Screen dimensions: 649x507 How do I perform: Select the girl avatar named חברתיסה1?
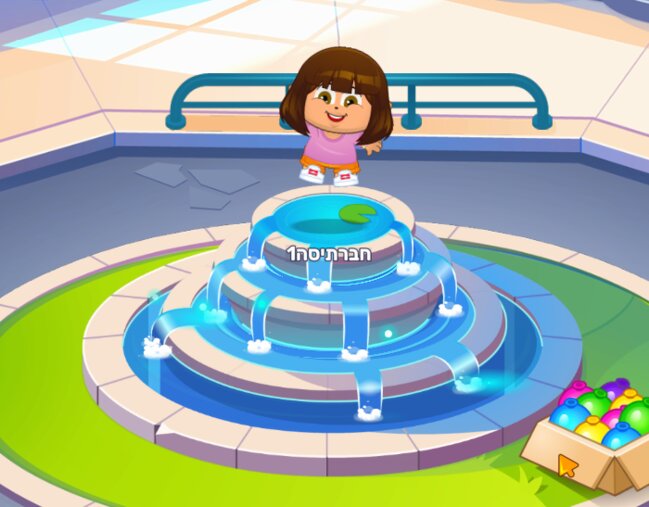click(x=335, y=115)
